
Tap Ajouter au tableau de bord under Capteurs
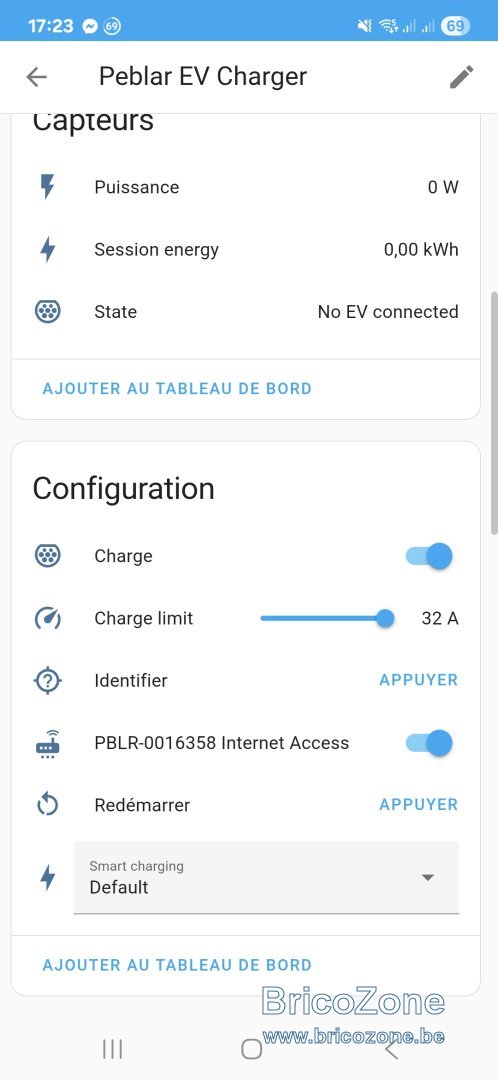pyautogui.click(x=177, y=388)
